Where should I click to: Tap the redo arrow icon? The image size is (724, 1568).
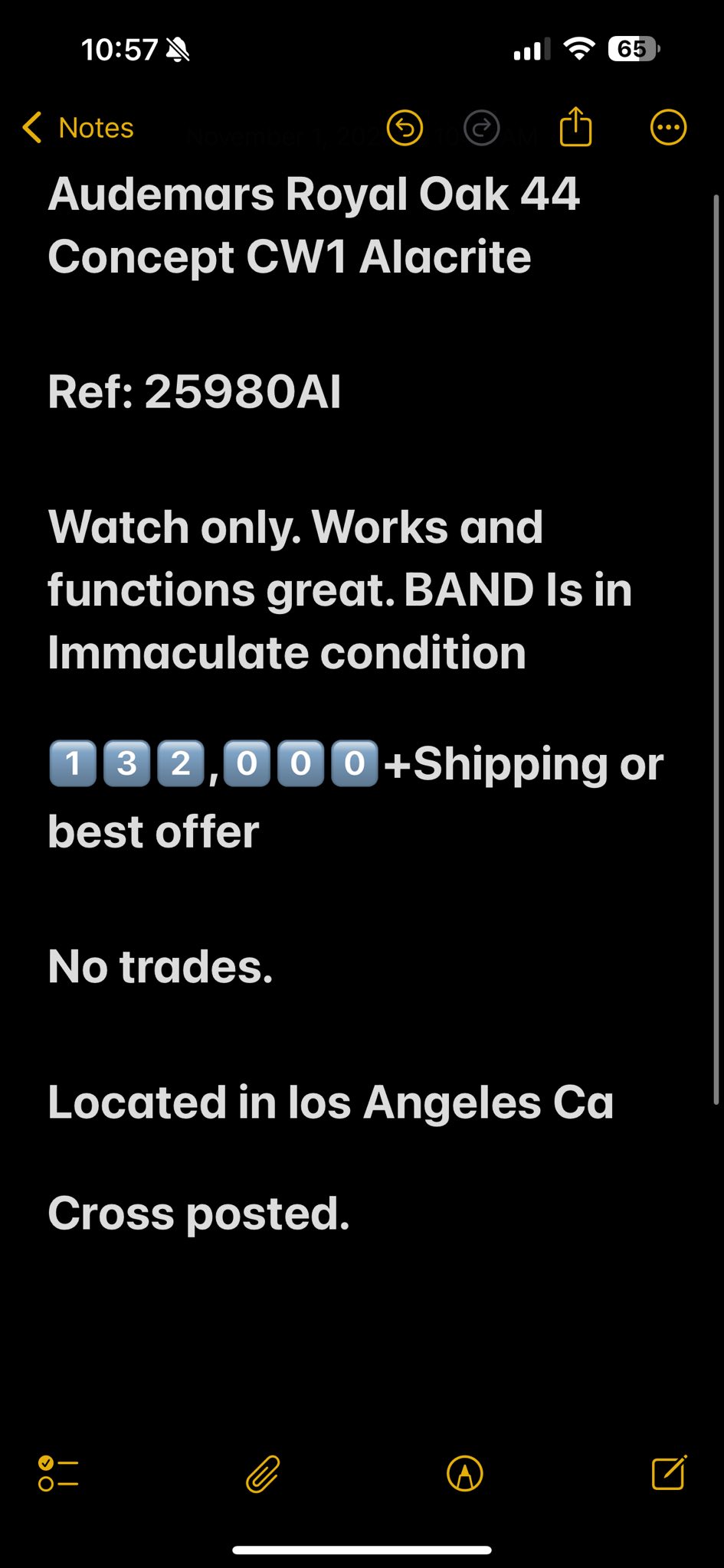(x=482, y=128)
